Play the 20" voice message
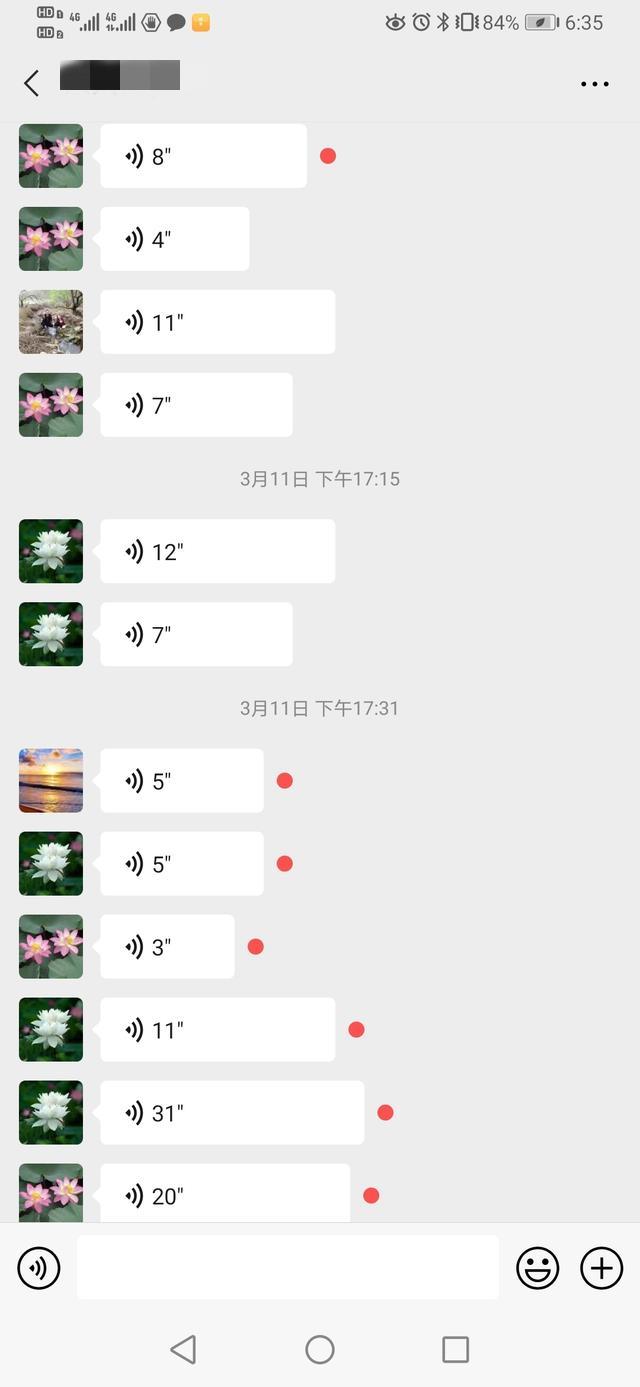Screen dimensions: 640x1387 tap(225, 1194)
